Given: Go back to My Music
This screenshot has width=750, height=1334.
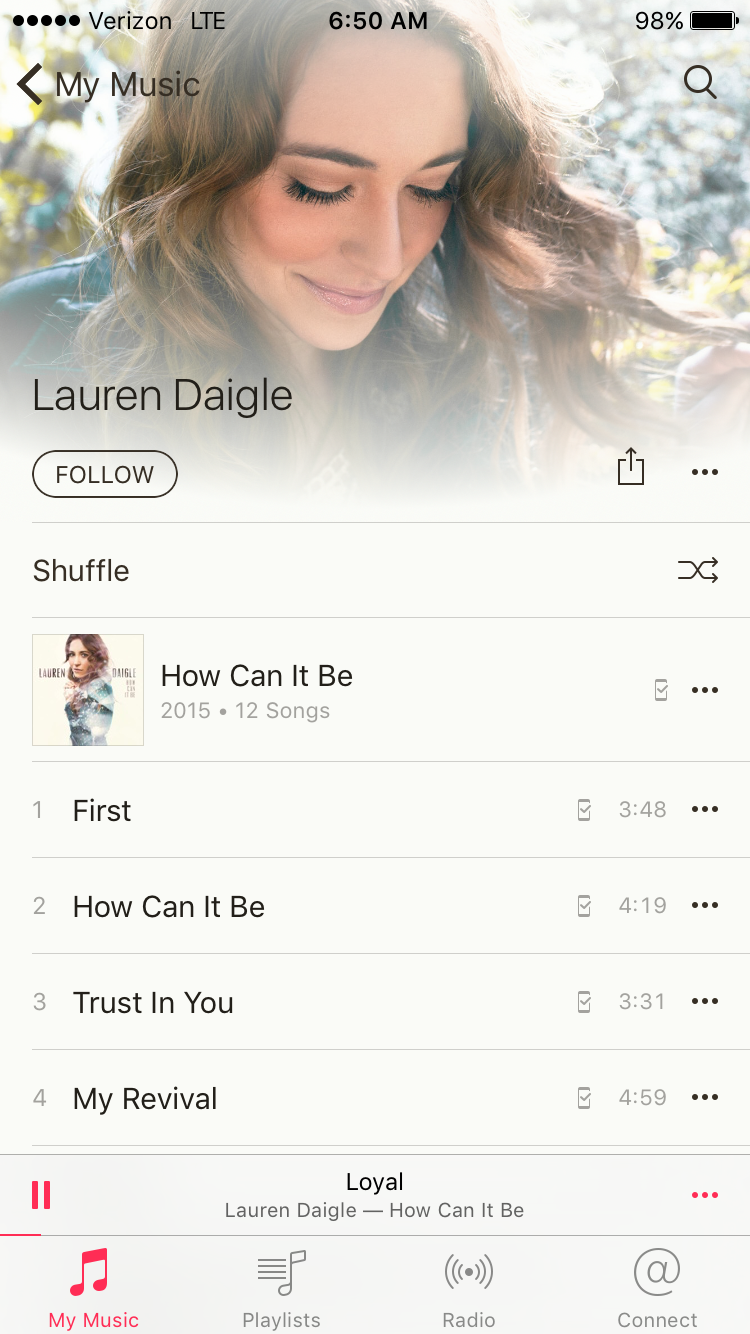Looking at the screenshot, I should click(108, 85).
